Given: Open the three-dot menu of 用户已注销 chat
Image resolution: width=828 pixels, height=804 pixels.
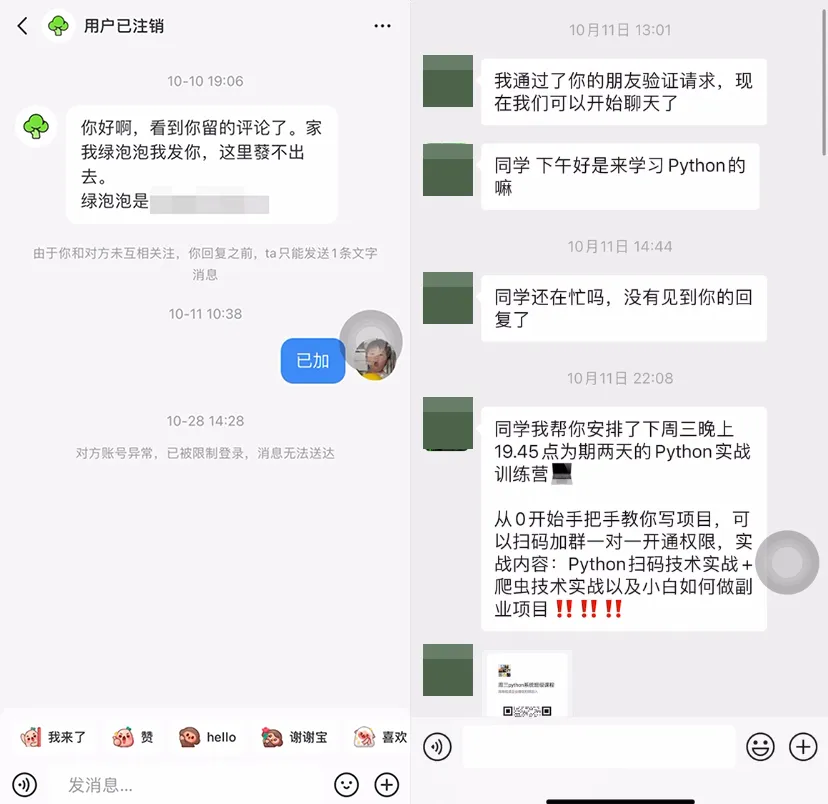Looking at the screenshot, I should click(x=383, y=26).
